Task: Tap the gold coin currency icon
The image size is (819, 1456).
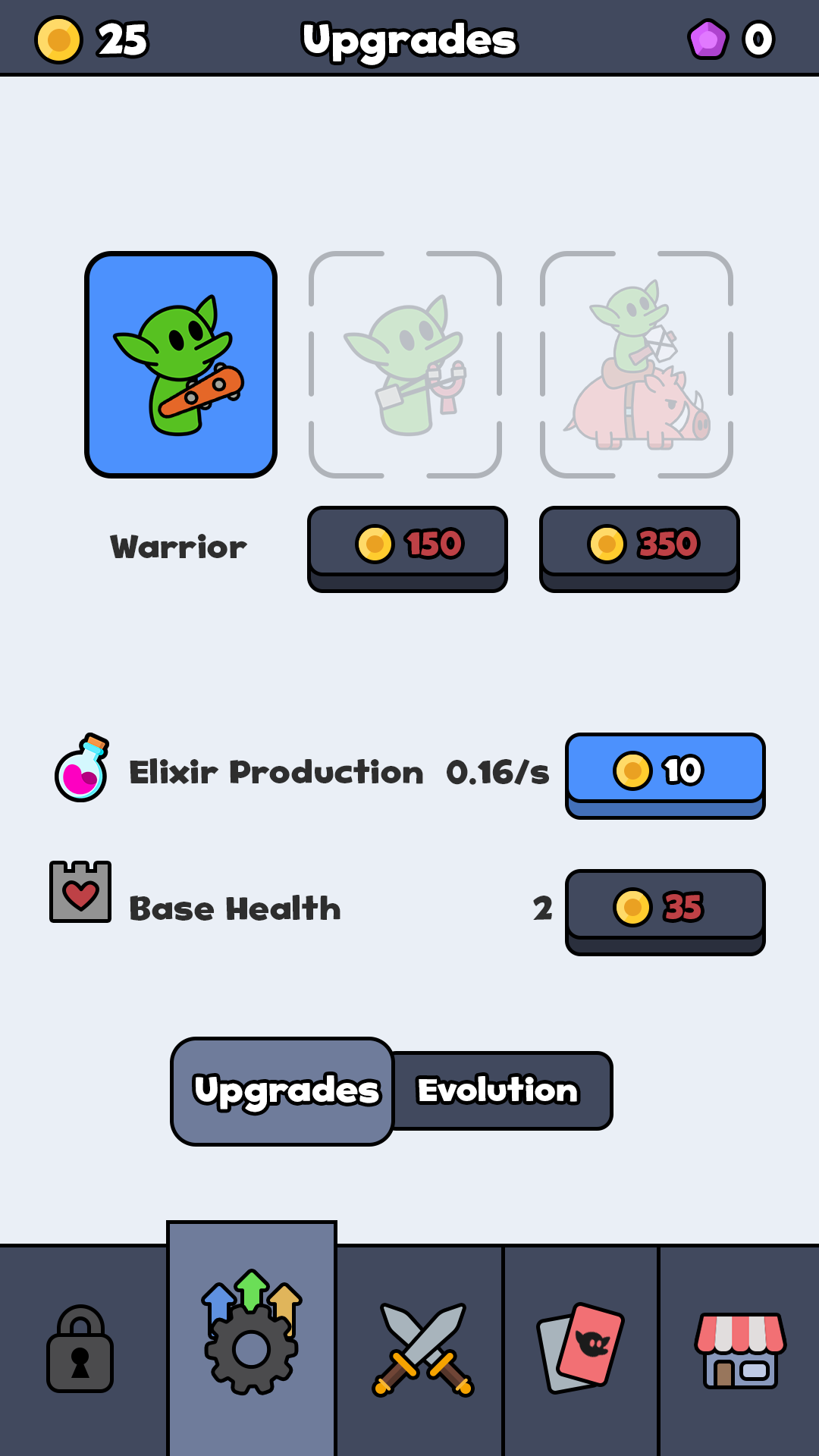Action: click(x=52, y=39)
